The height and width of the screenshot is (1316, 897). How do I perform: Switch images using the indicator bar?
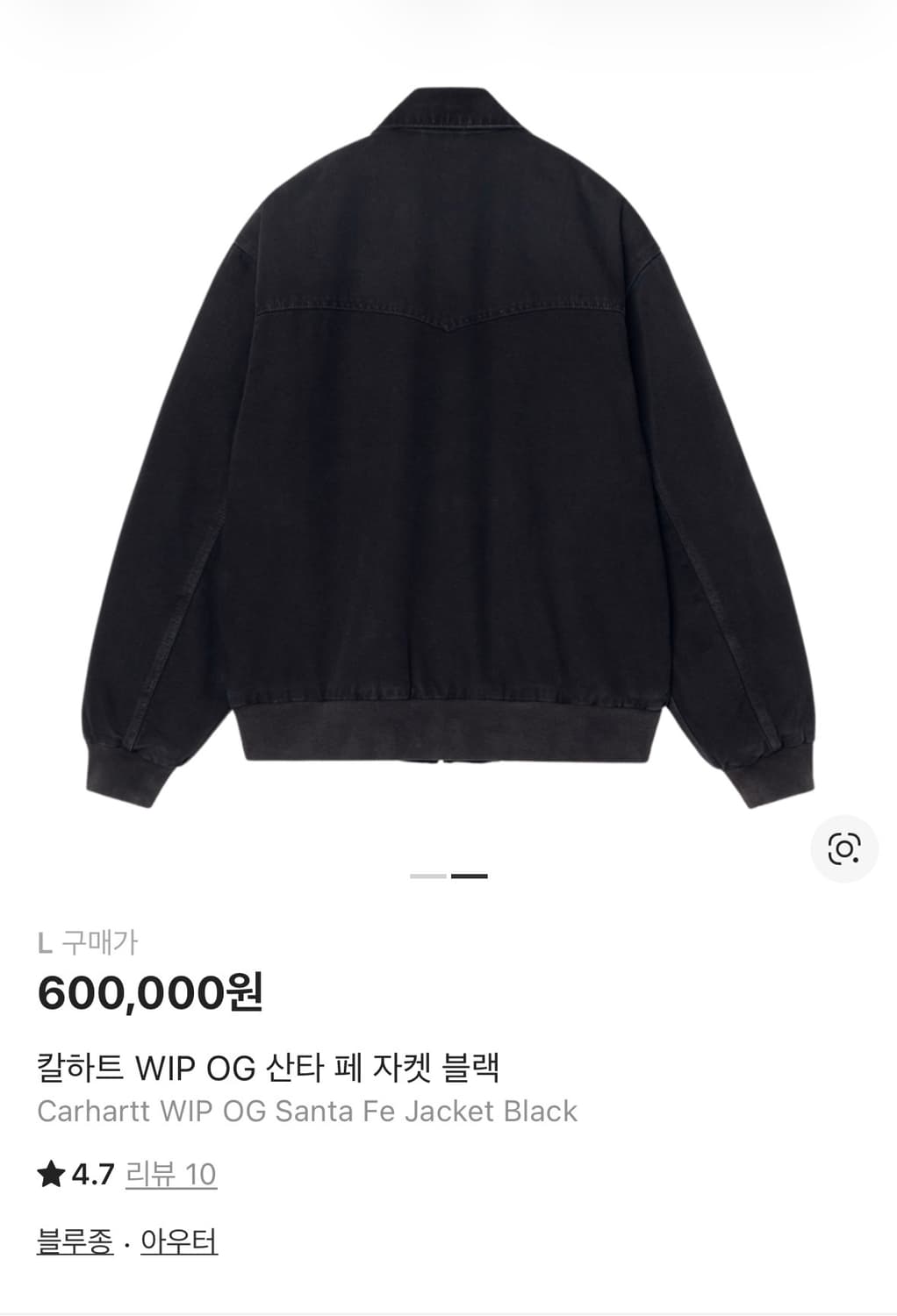pyautogui.click(x=448, y=876)
